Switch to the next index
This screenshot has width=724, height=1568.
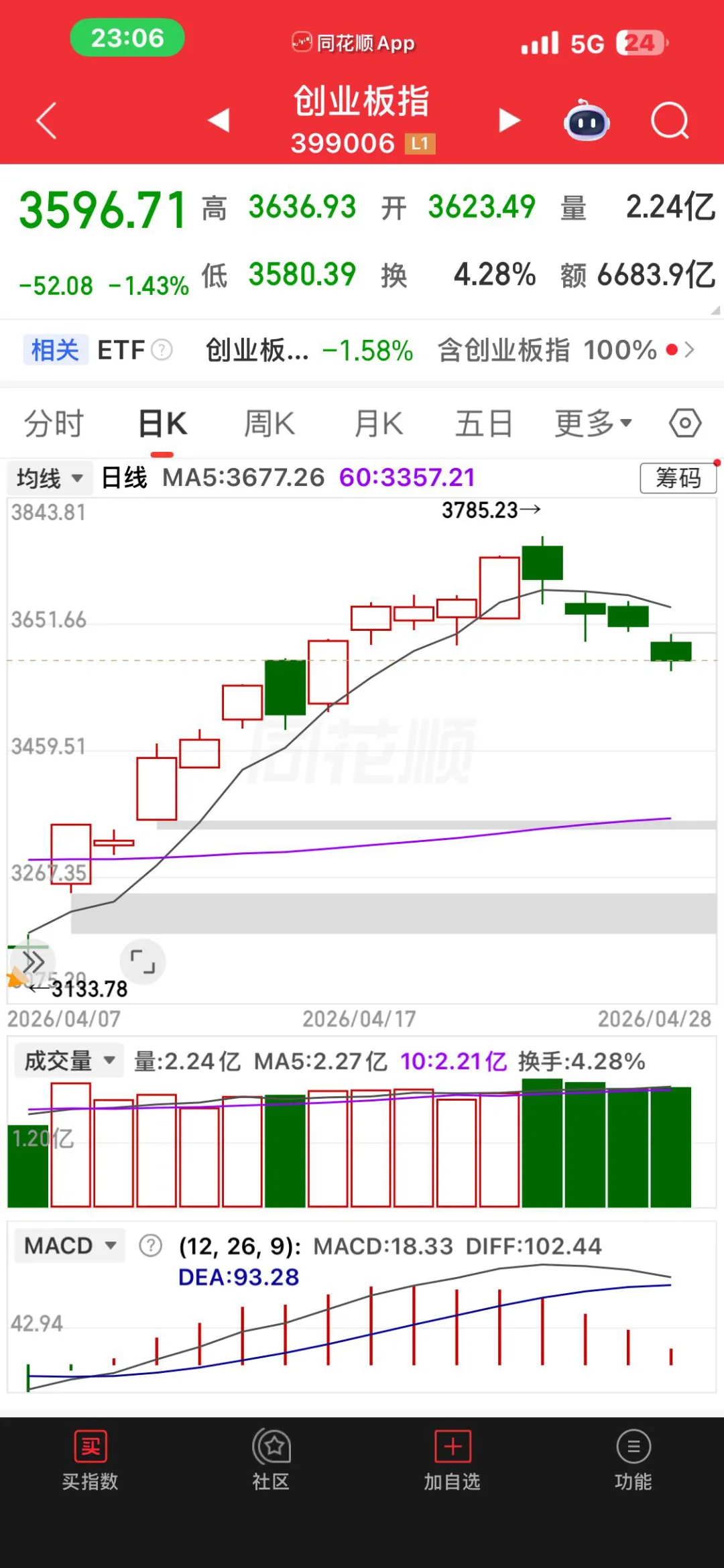click(x=509, y=121)
